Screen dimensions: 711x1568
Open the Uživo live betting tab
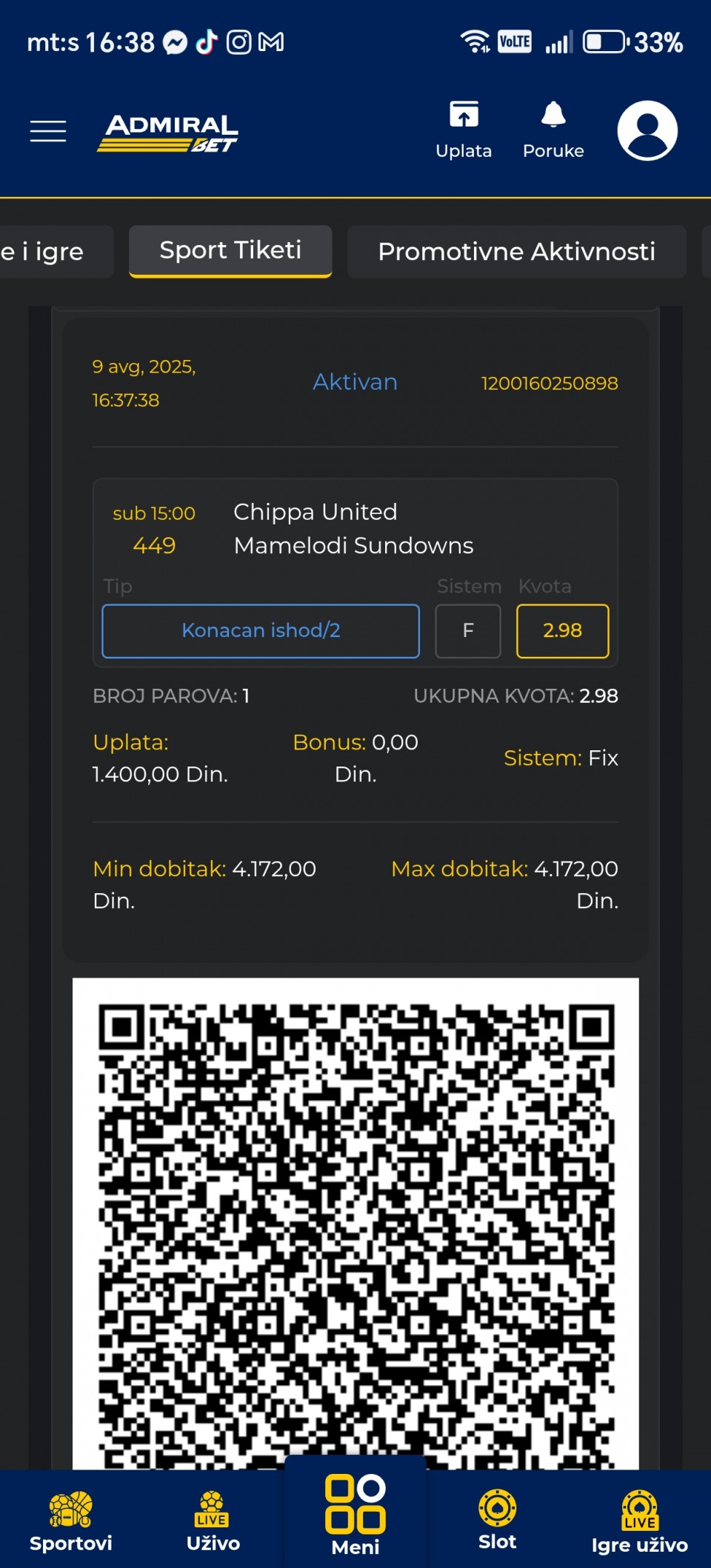click(213, 1521)
